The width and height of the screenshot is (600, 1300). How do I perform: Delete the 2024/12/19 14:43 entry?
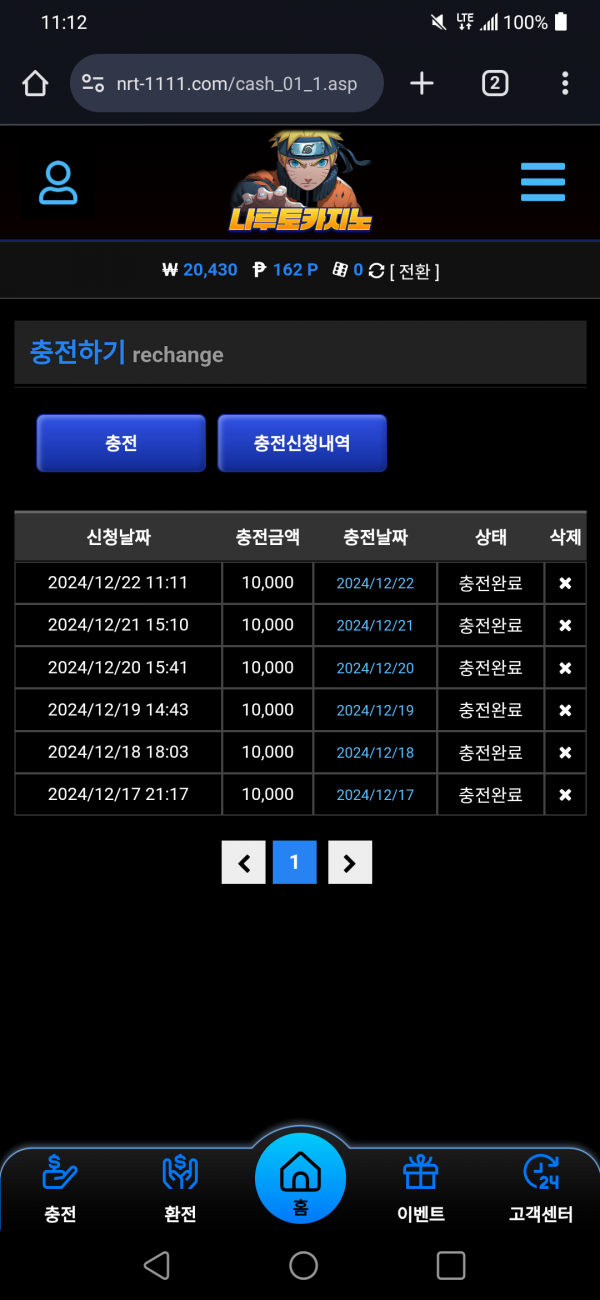(x=565, y=710)
